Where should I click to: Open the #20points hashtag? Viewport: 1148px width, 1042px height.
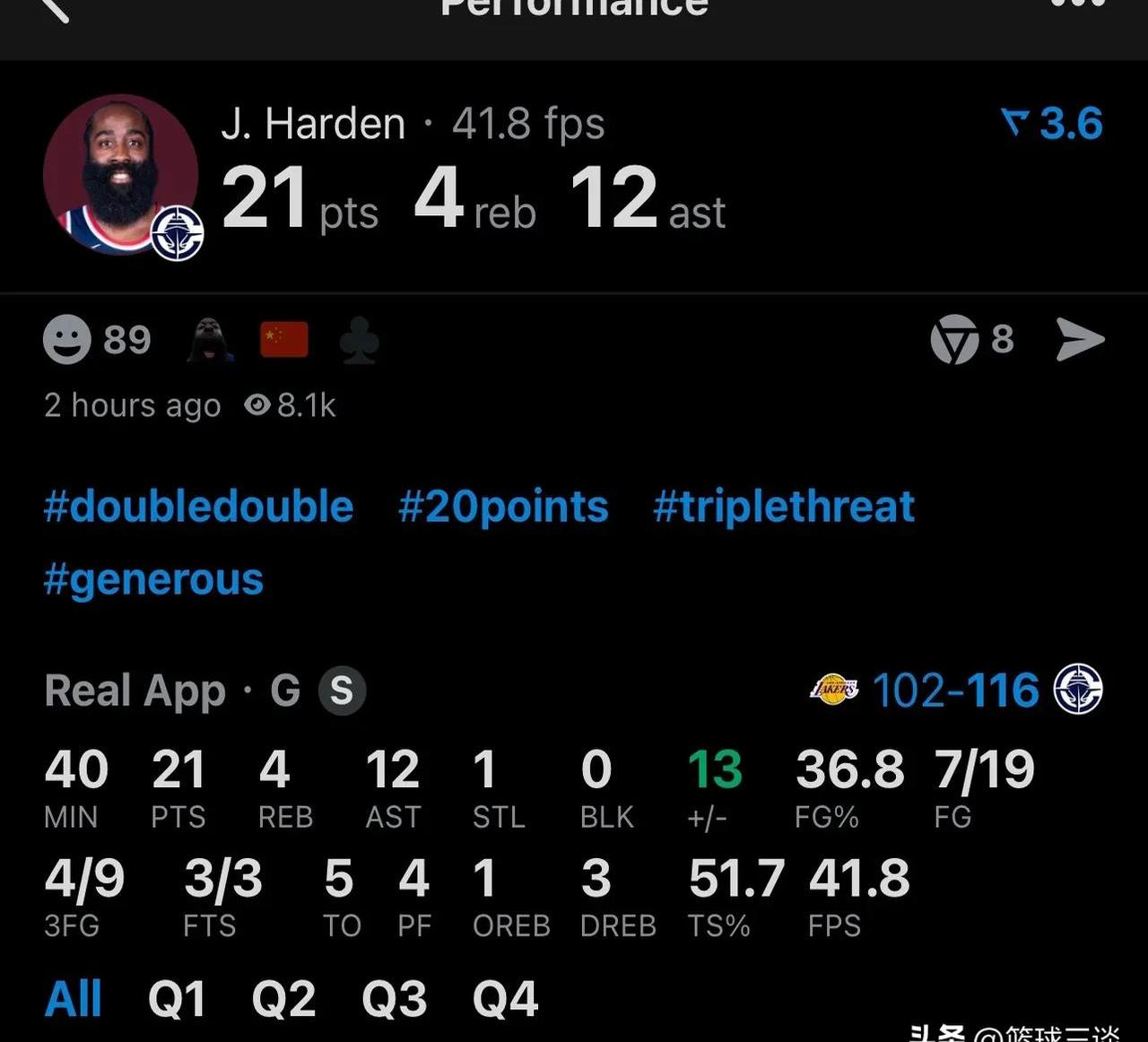503,507
